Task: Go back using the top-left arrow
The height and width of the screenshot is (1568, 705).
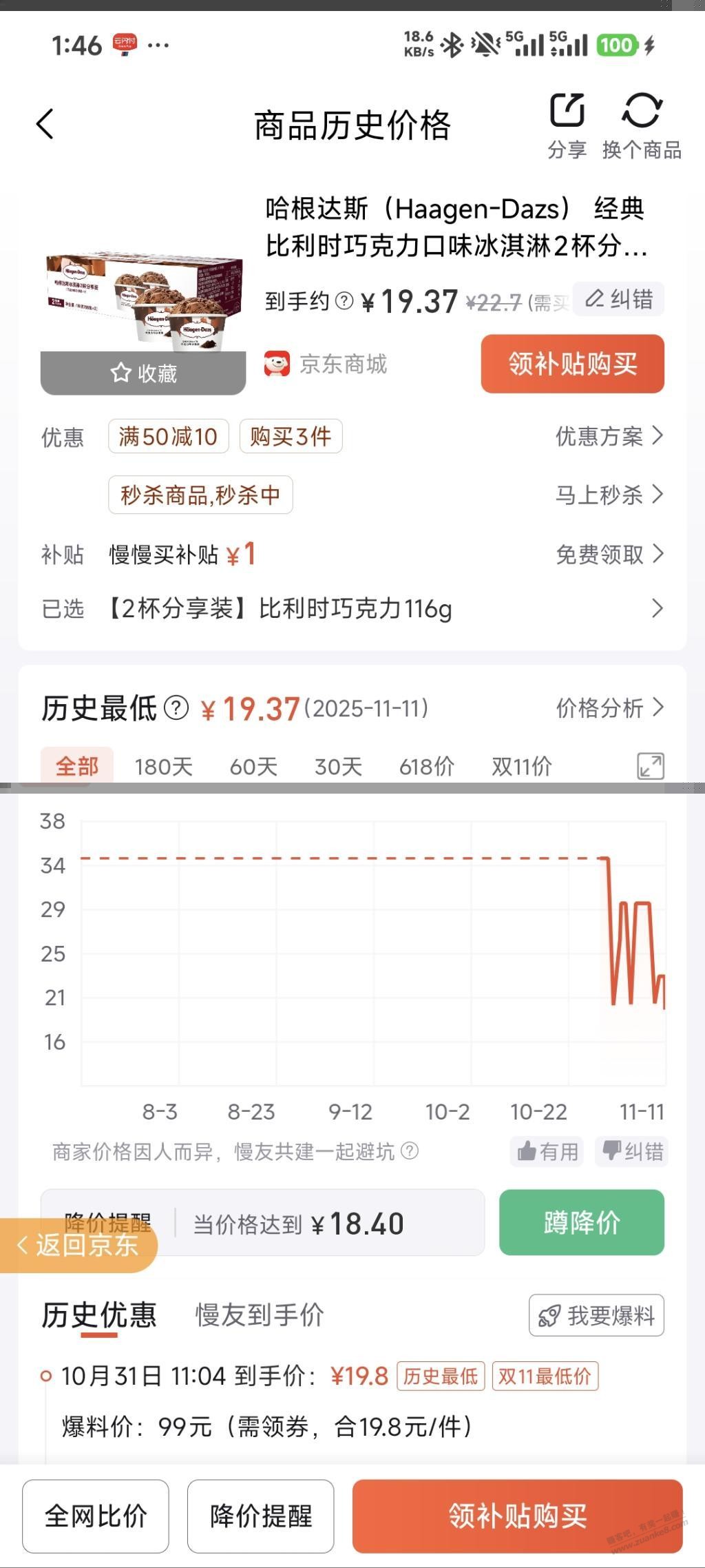Action: (x=45, y=124)
